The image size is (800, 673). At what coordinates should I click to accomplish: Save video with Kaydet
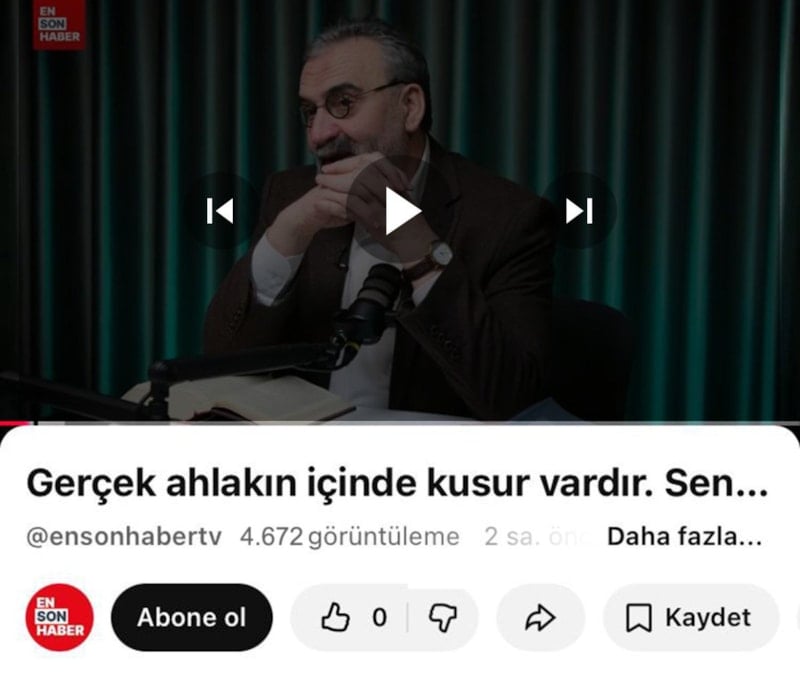[x=690, y=618]
